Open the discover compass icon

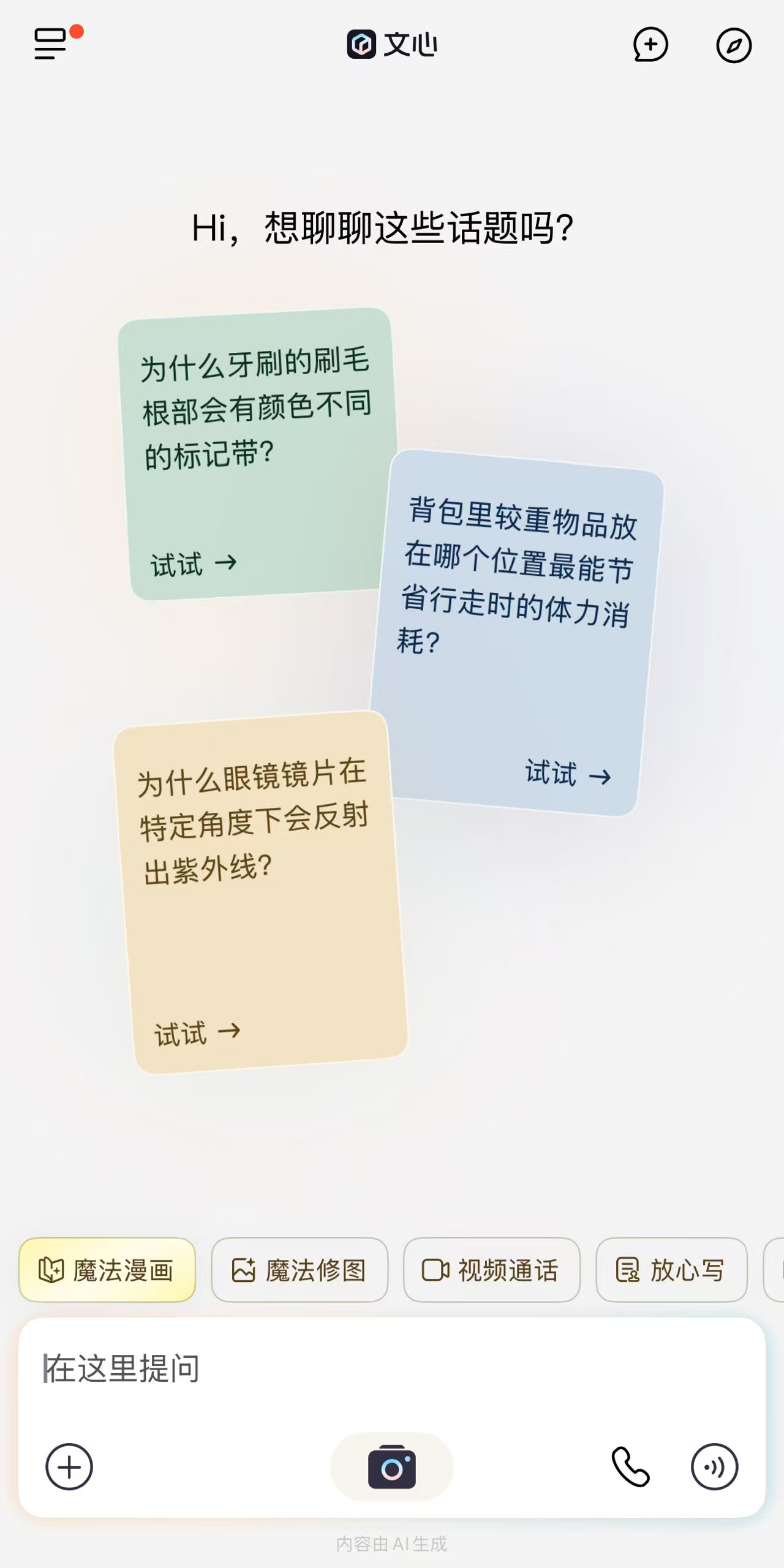734,45
